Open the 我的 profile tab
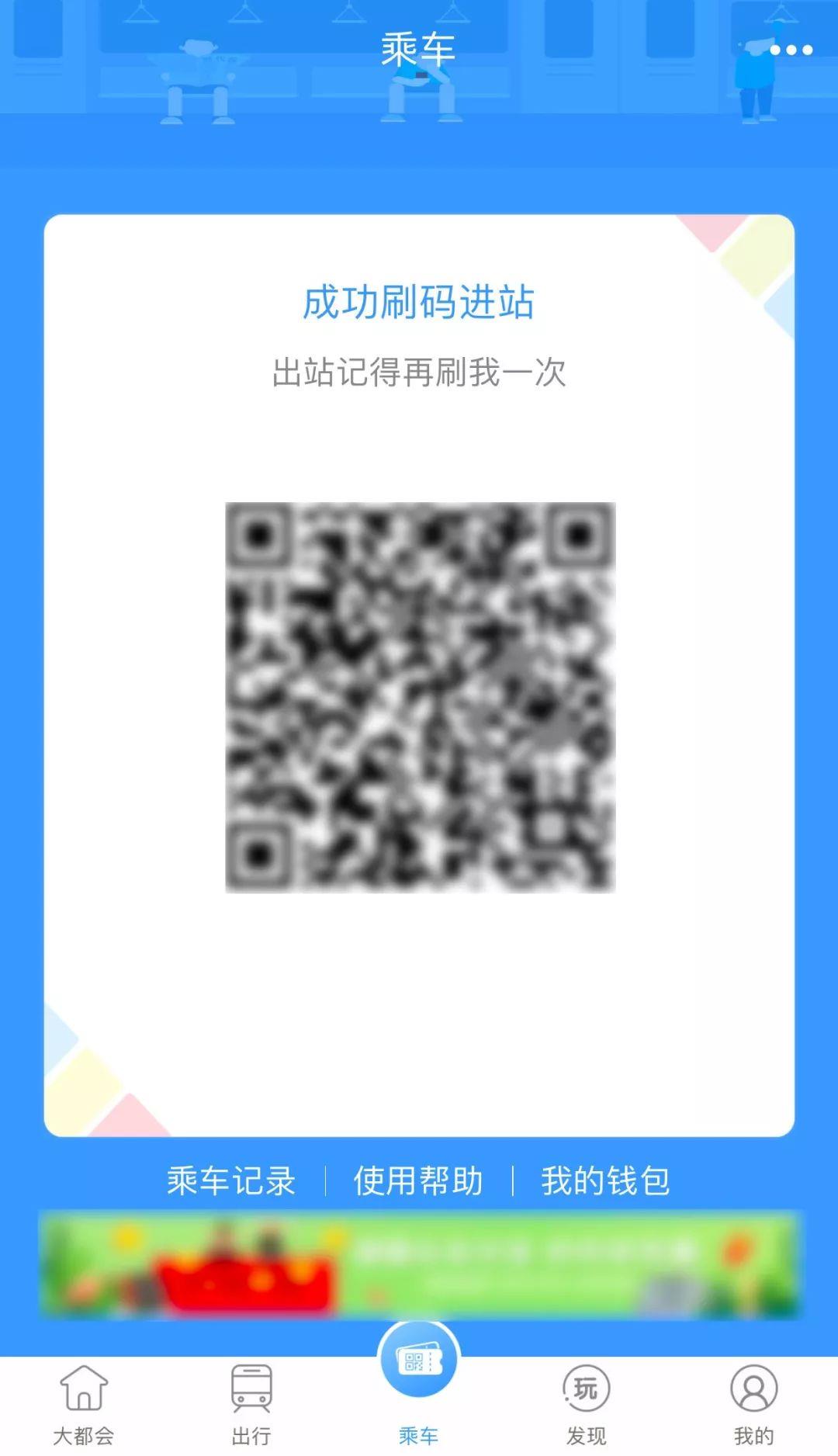This screenshot has width=838, height=1456. (x=753, y=1403)
